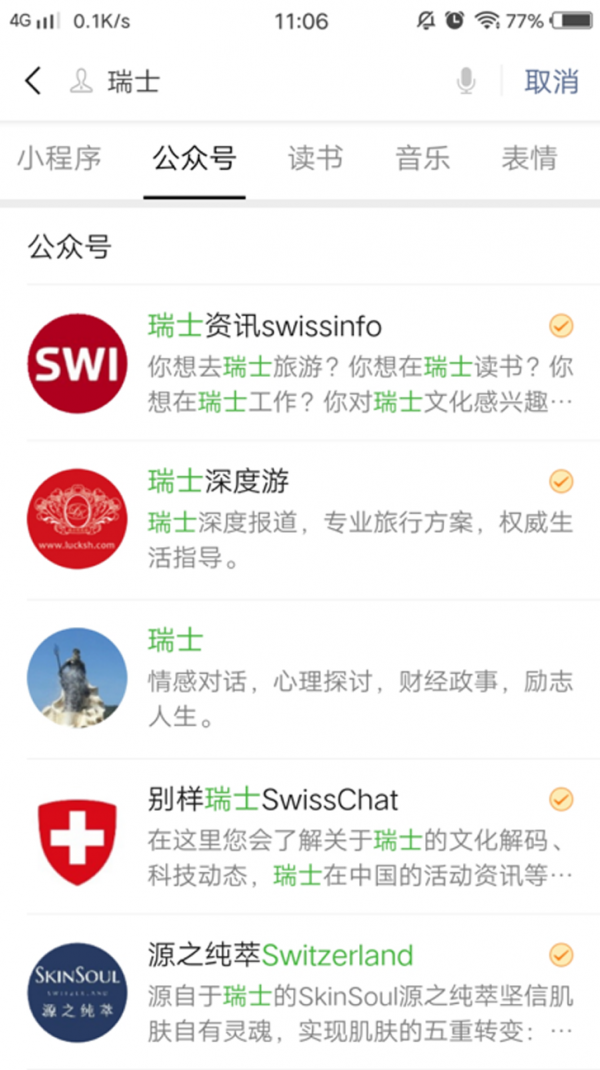Switch to the 小程序 tab
Image resolution: width=600 pixels, height=1070 pixels.
pos(60,158)
